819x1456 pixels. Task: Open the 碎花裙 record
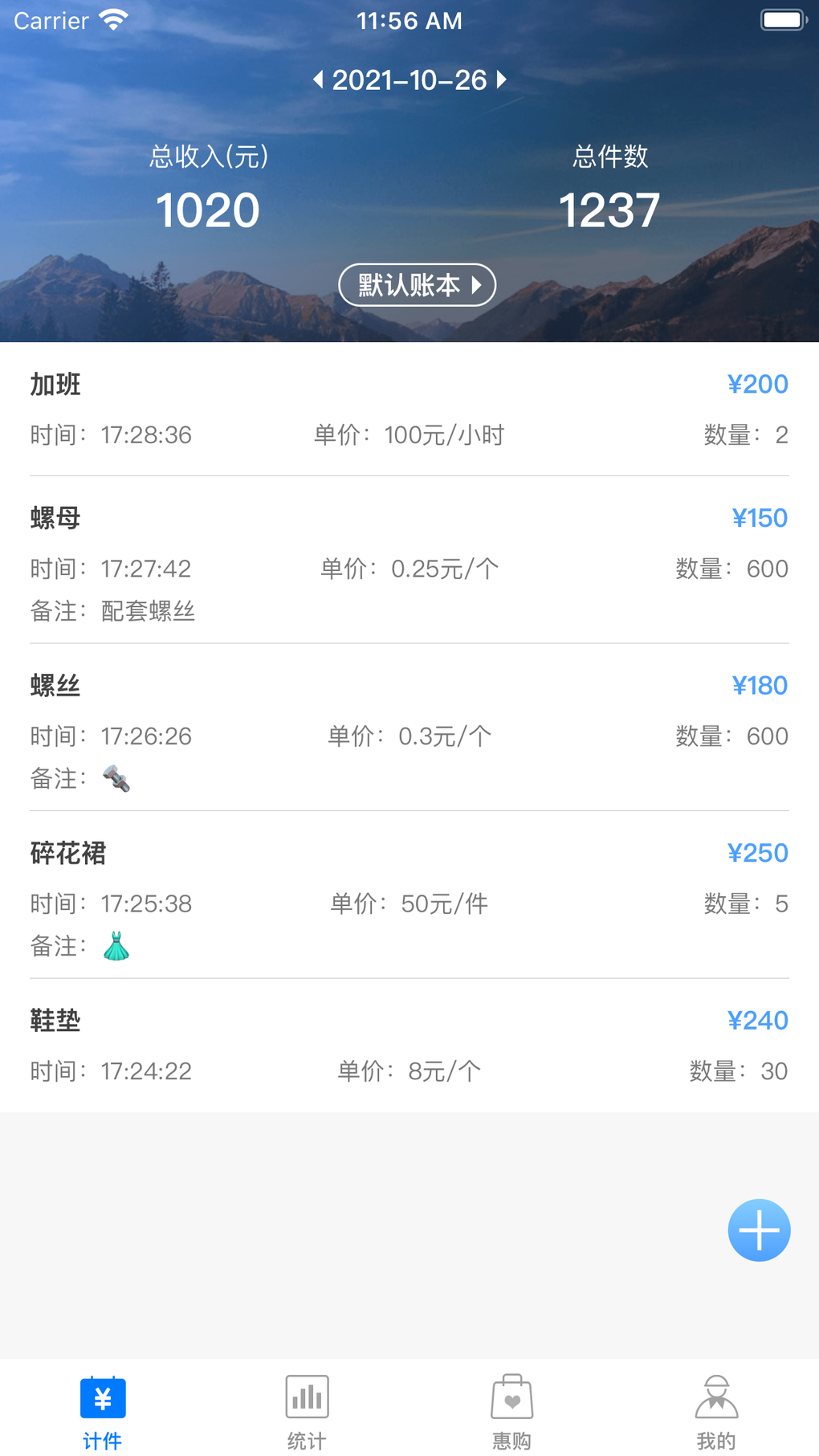click(x=409, y=895)
